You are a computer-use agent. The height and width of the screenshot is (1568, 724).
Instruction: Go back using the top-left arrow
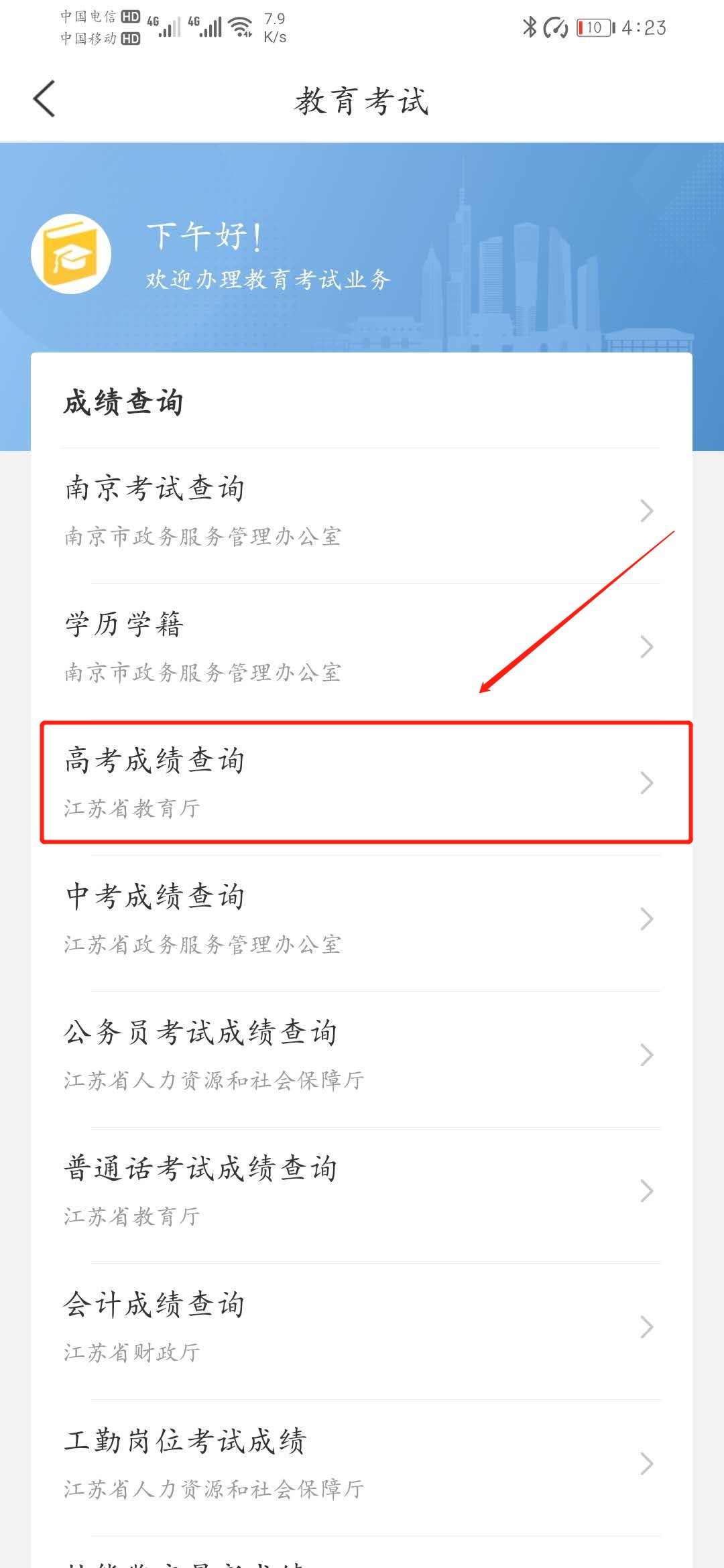point(44,99)
